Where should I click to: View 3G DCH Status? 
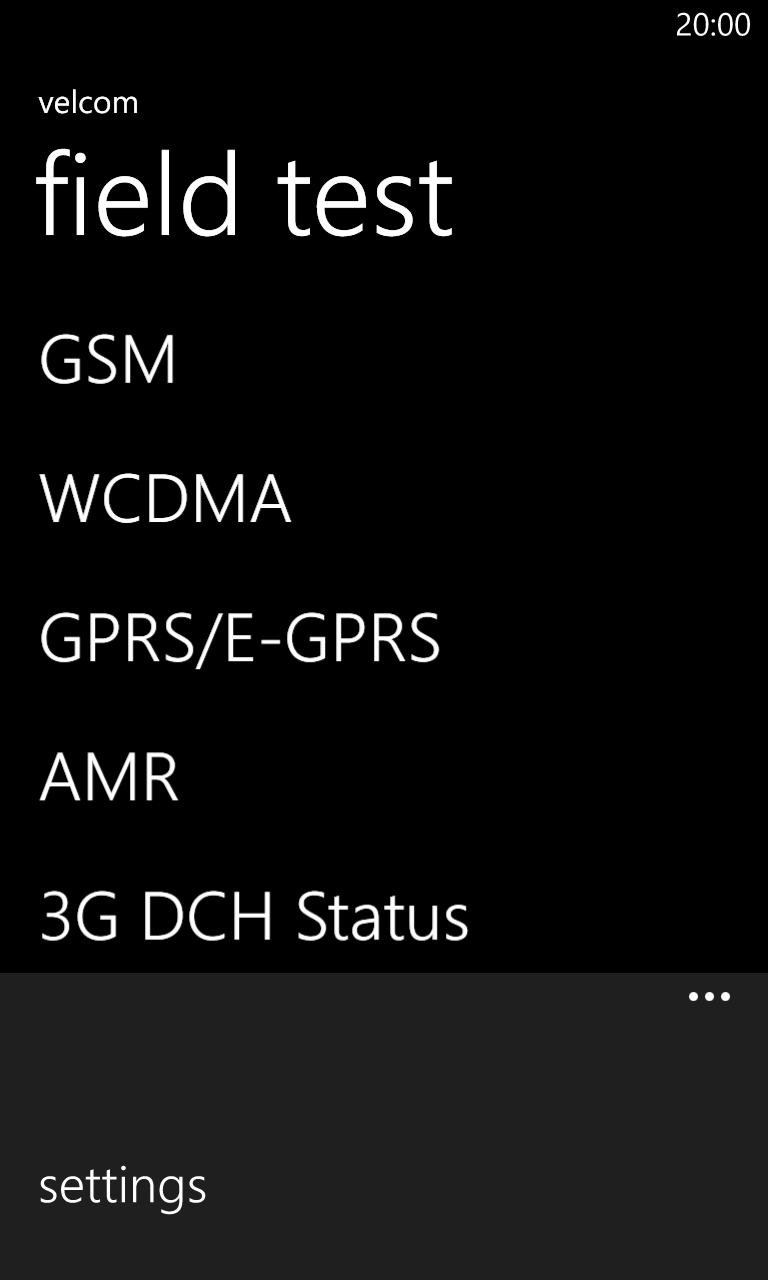254,917
